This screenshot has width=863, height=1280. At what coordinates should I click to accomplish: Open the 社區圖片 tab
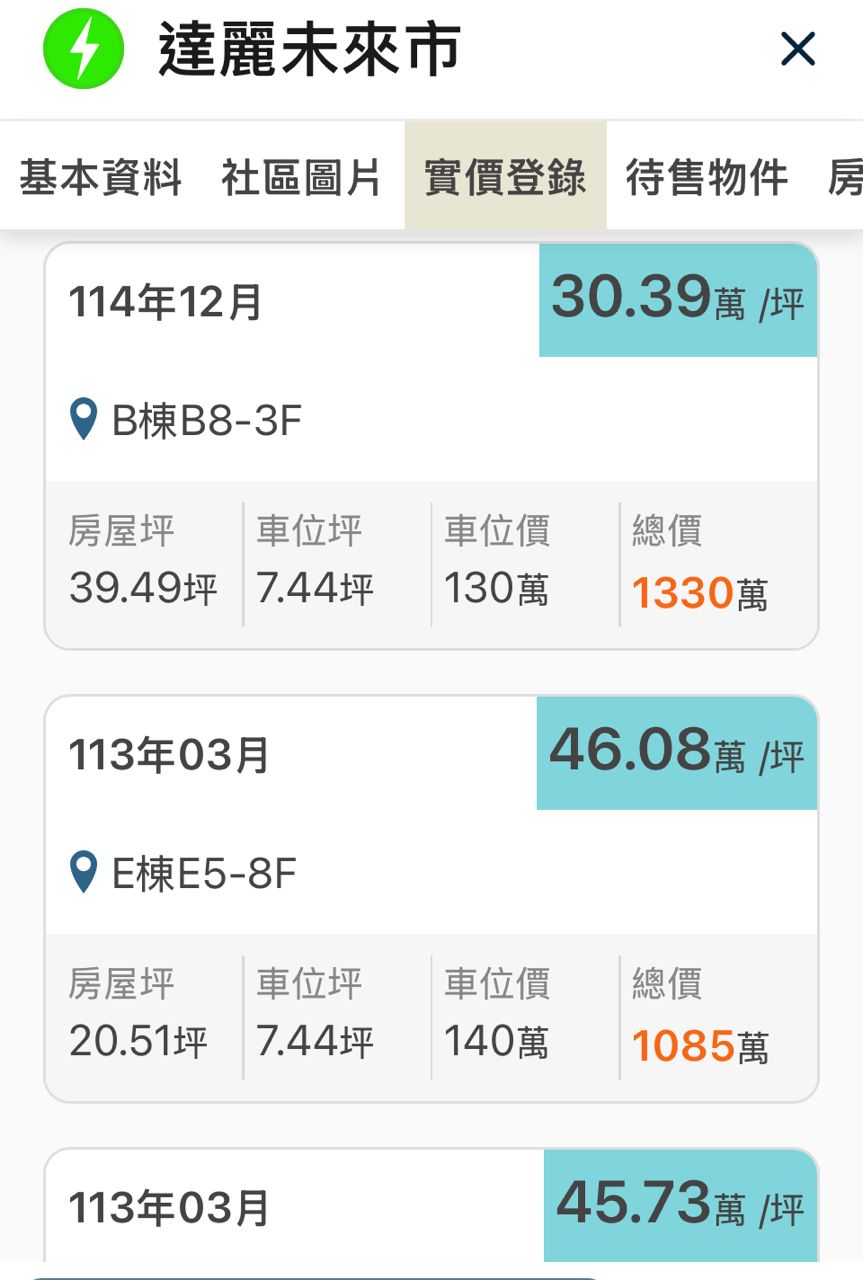point(301,178)
